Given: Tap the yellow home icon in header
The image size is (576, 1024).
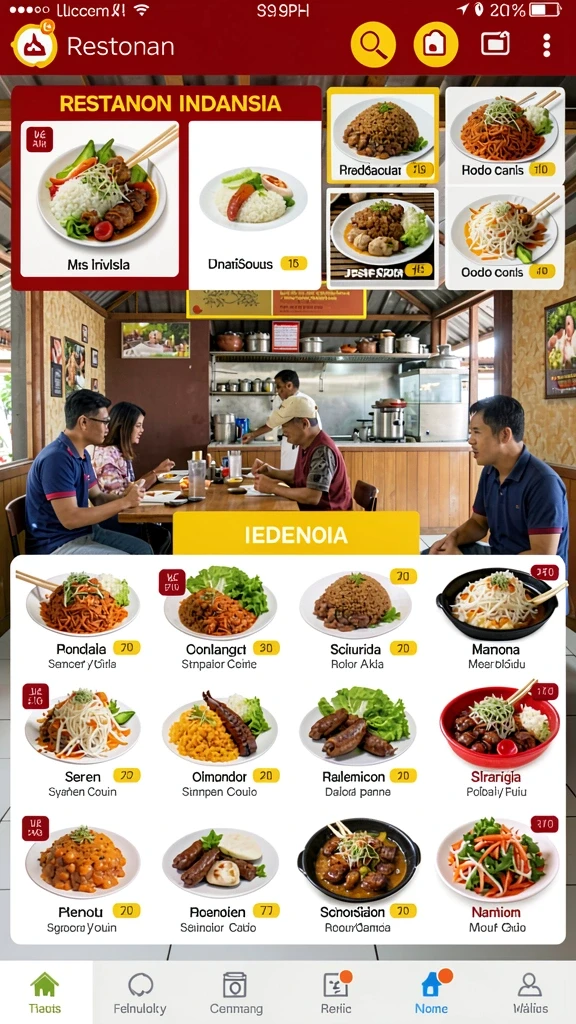Looking at the screenshot, I should 436,45.
